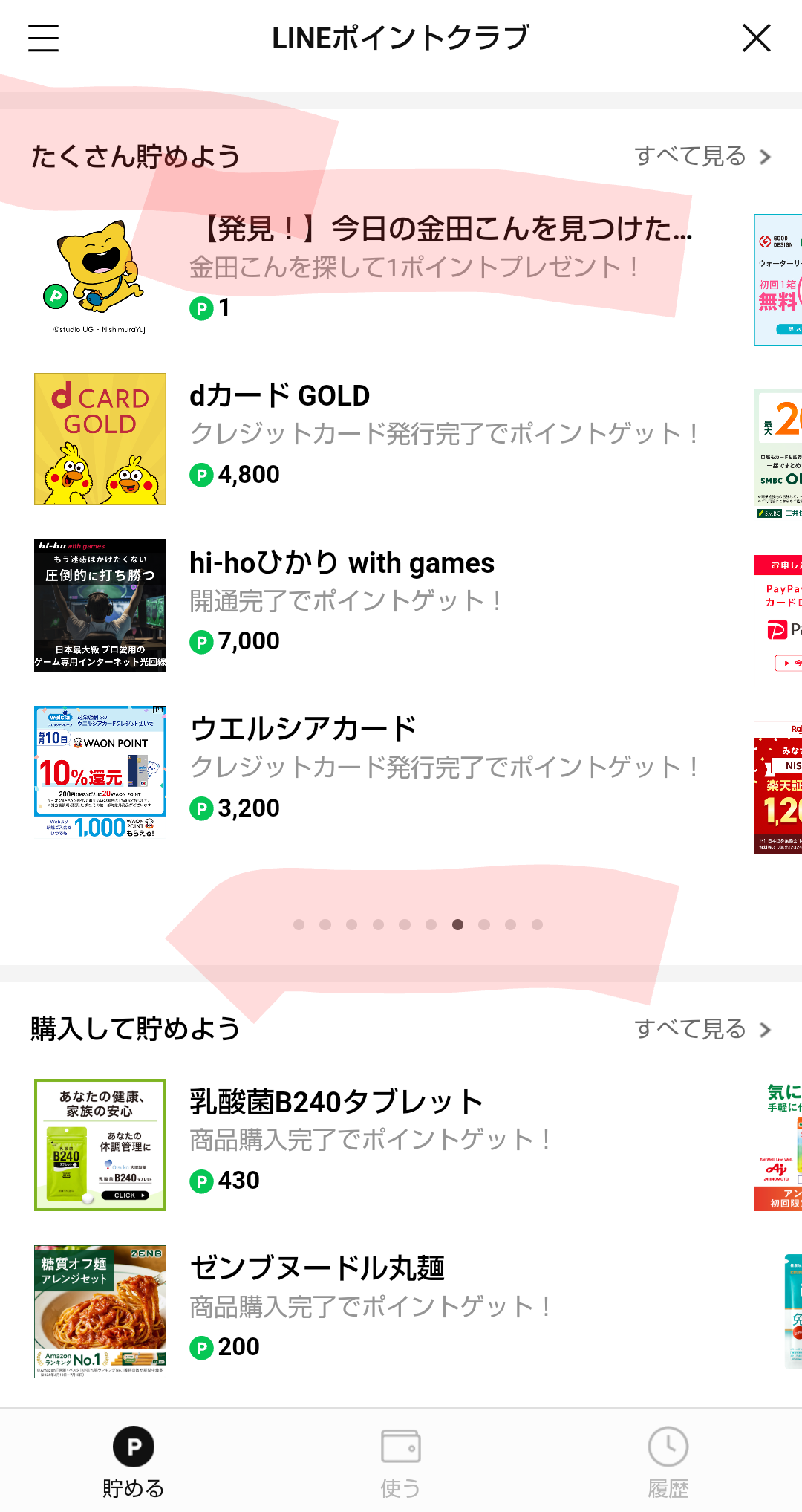See all in たくさん貯めよう section
The height and width of the screenshot is (1512, 802).
click(702, 157)
